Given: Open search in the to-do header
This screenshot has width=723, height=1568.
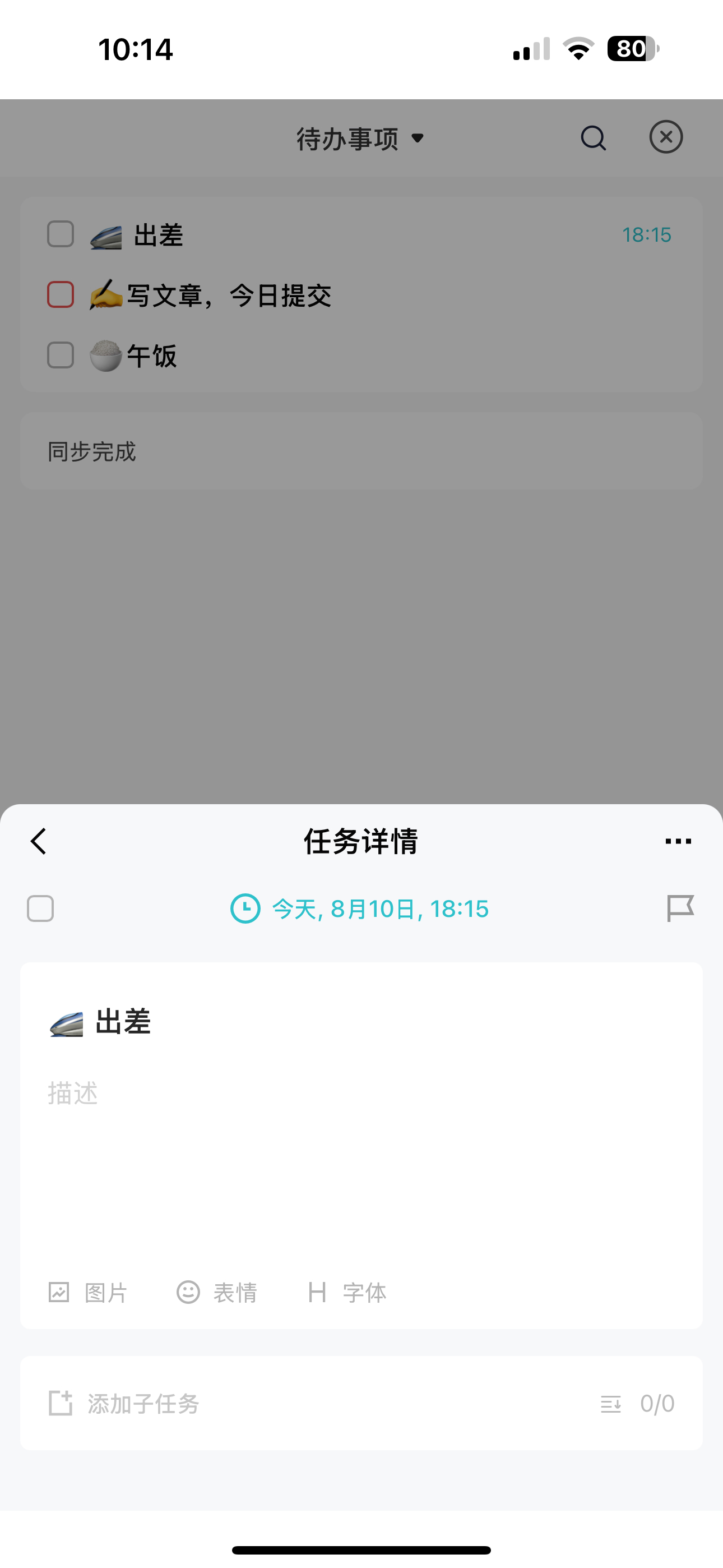Looking at the screenshot, I should tap(593, 137).
